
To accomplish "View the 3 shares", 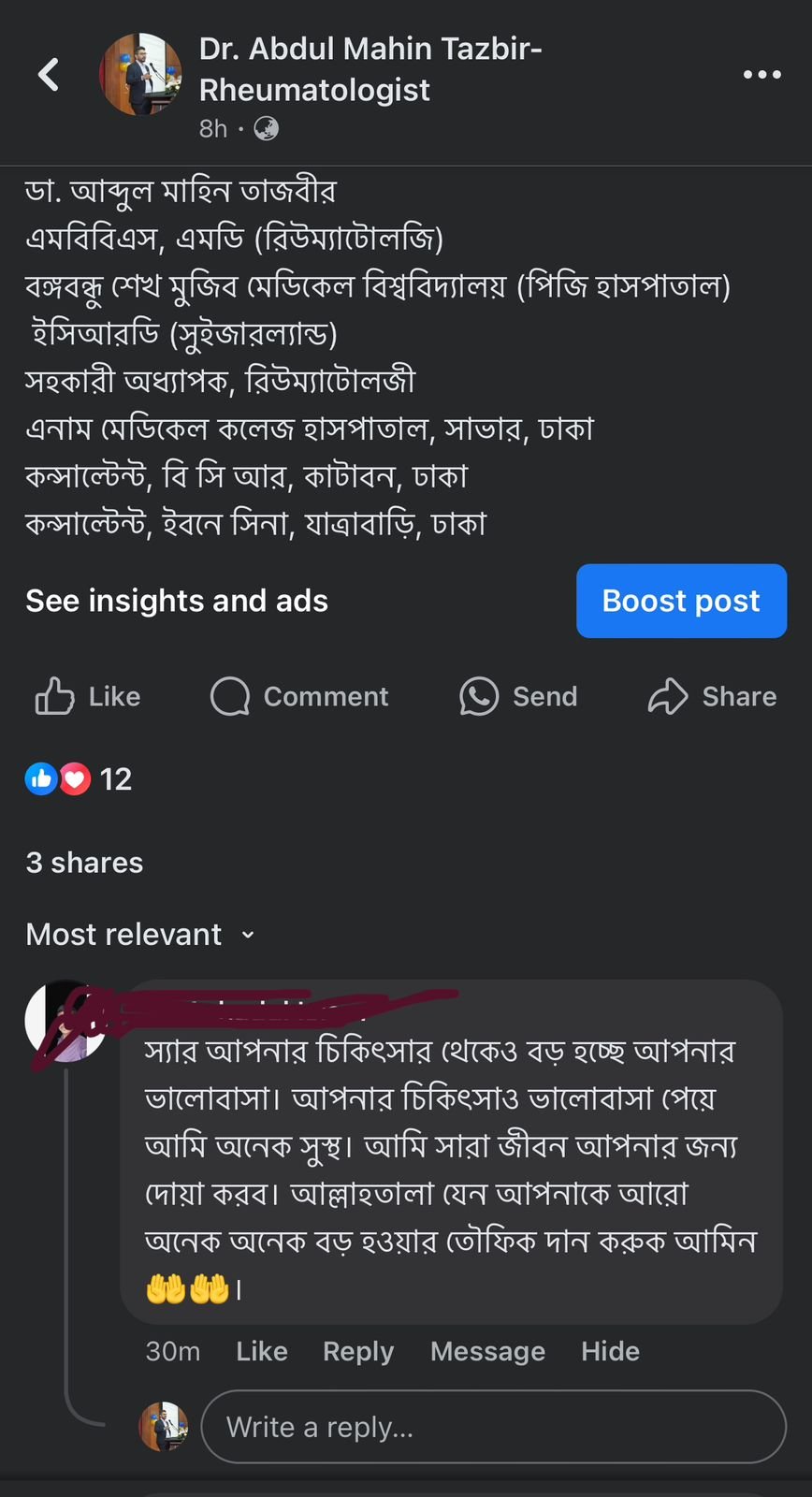I will 84,862.
